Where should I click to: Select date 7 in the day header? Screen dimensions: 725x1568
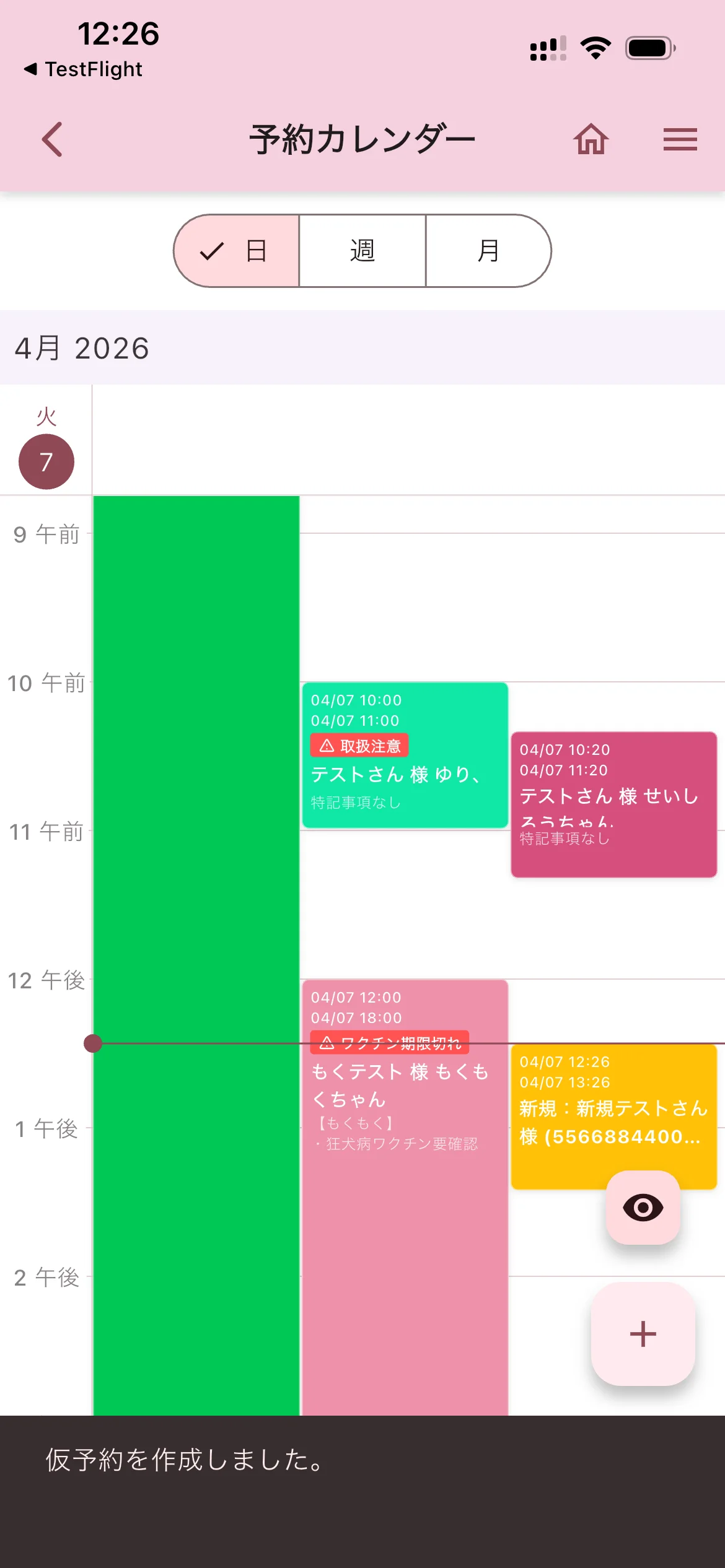[46, 462]
